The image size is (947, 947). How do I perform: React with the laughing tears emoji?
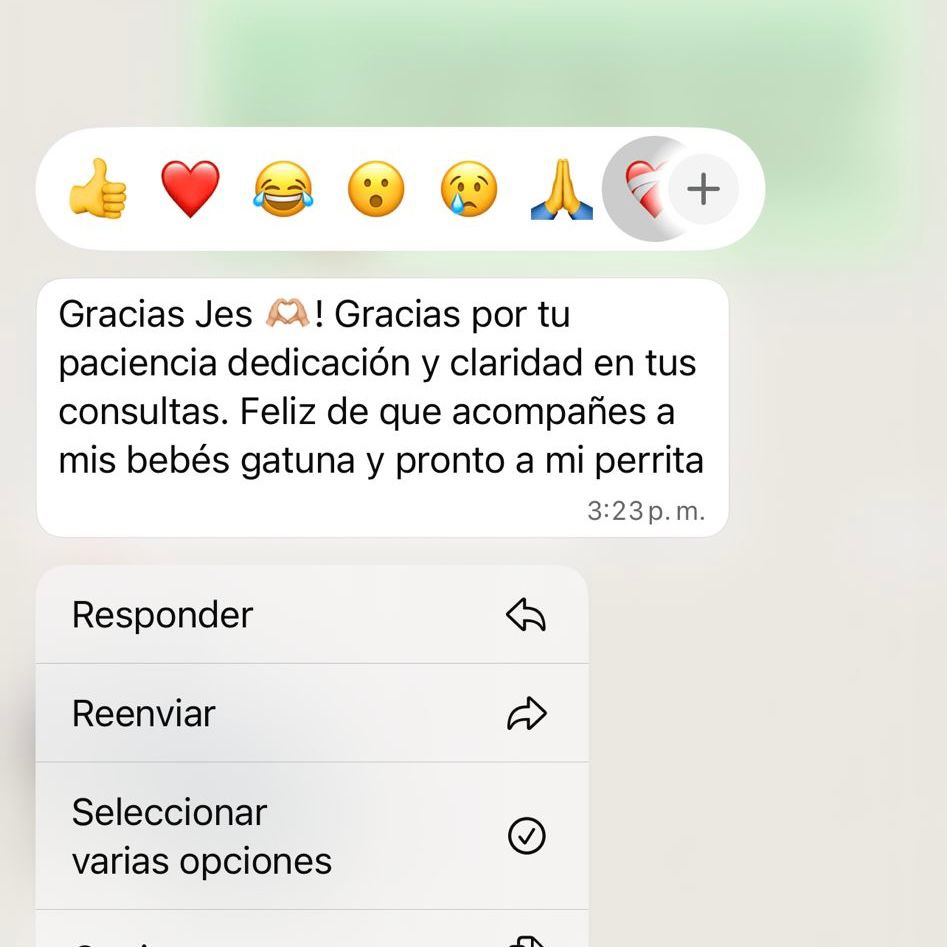[x=283, y=189]
